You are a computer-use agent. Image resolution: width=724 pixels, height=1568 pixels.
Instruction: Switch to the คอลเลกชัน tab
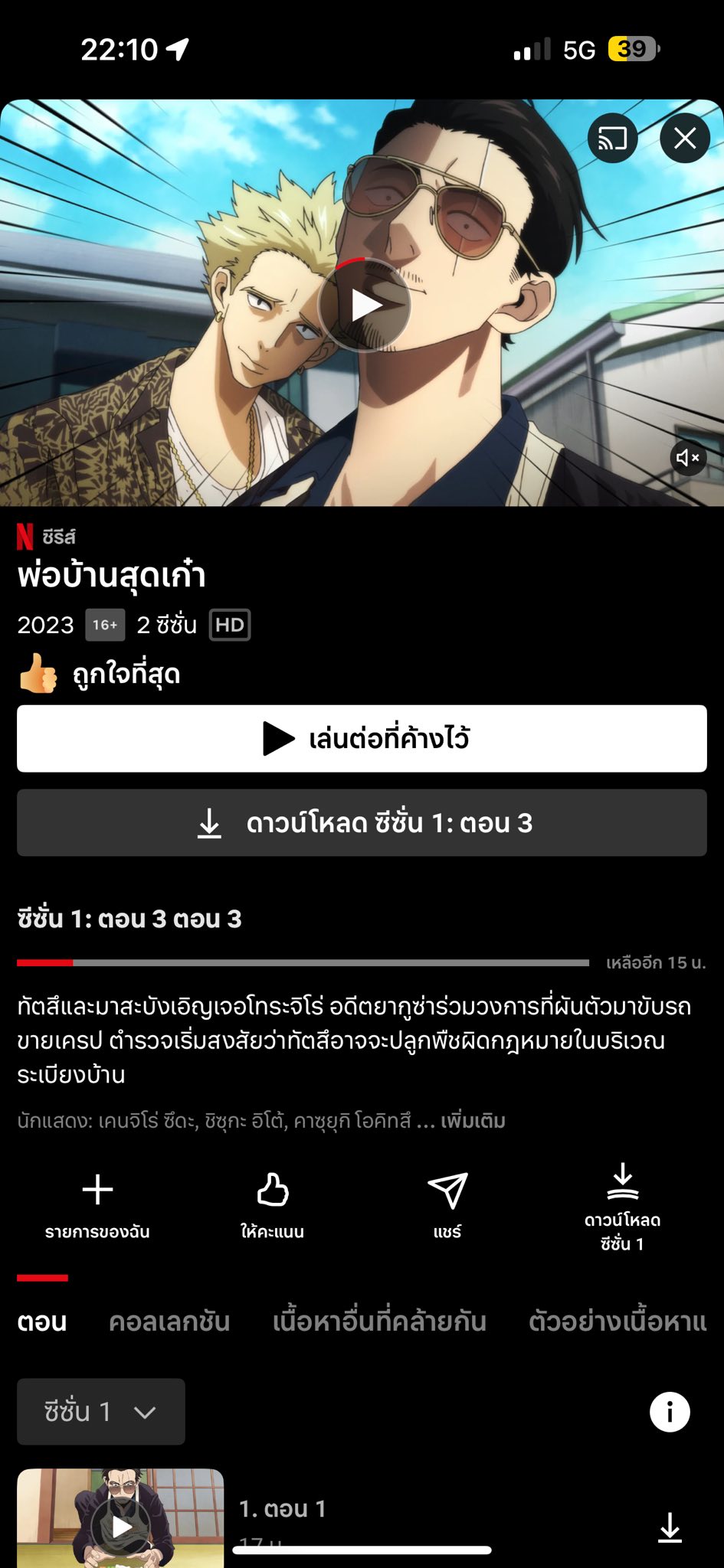[169, 1321]
